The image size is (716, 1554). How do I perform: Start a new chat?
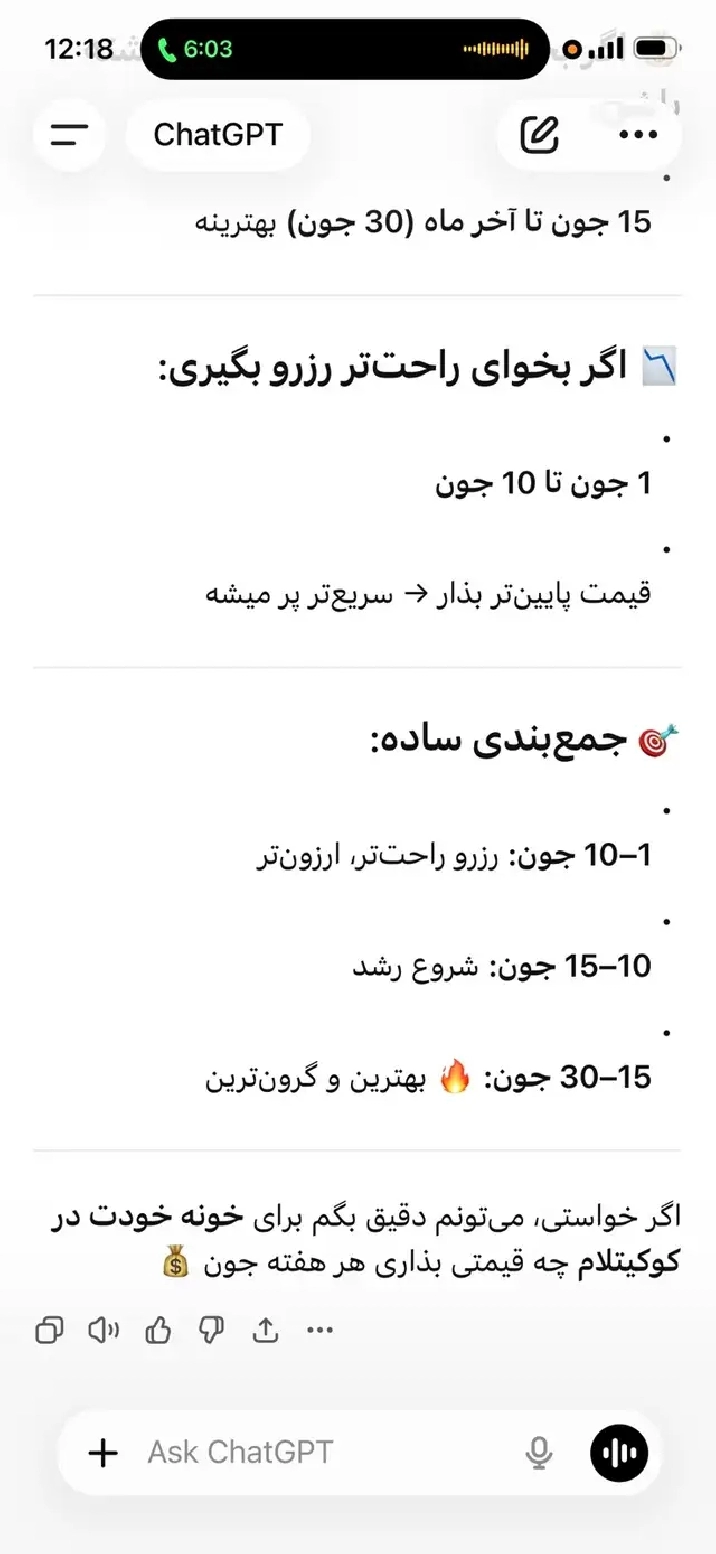pos(540,135)
